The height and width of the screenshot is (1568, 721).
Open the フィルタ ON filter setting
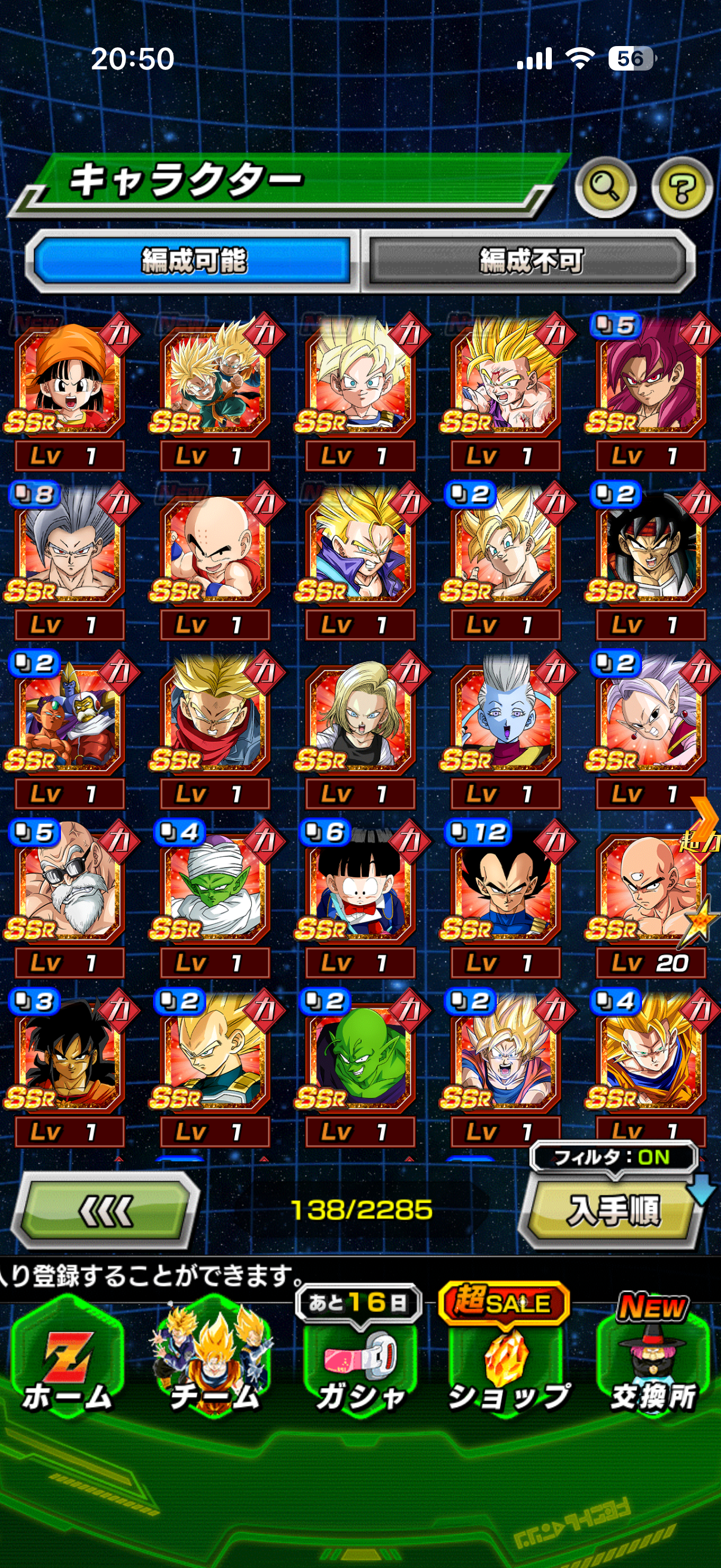(613, 1157)
